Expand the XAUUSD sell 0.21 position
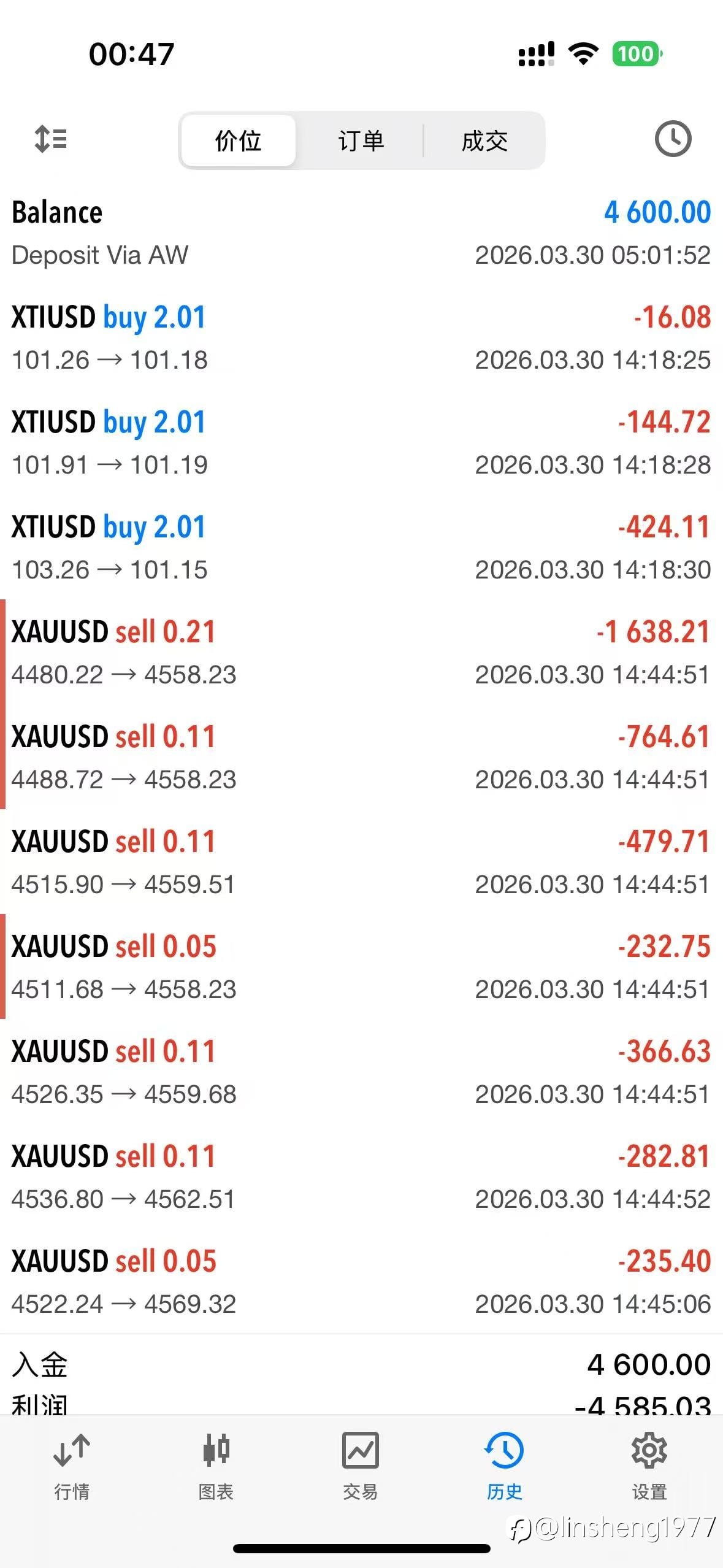The height and width of the screenshot is (1568, 723). tap(361, 652)
